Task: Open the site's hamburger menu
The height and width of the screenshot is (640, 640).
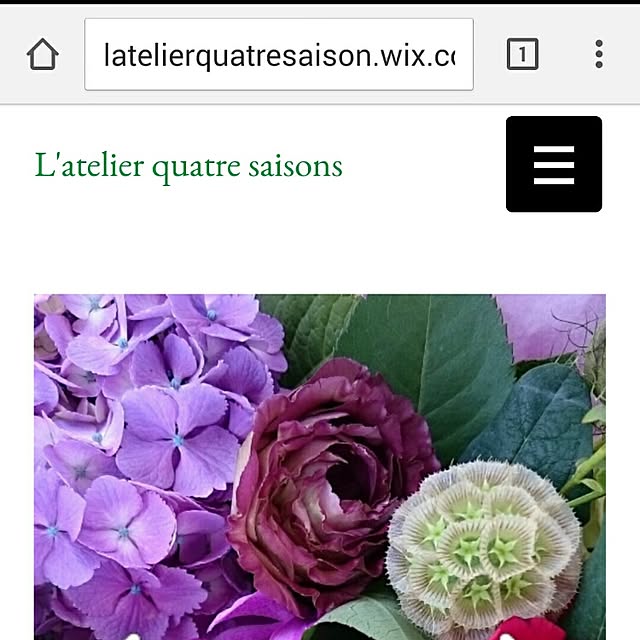Action: pos(553,164)
